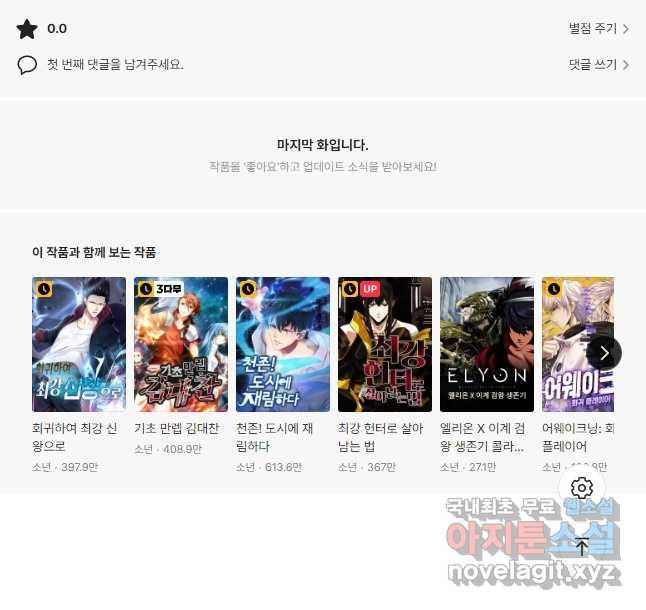The height and width of the screenshot is (610, 646).
Task: Jump back to the top of the page
Action: pyautogui.click(x=582, y=547)
